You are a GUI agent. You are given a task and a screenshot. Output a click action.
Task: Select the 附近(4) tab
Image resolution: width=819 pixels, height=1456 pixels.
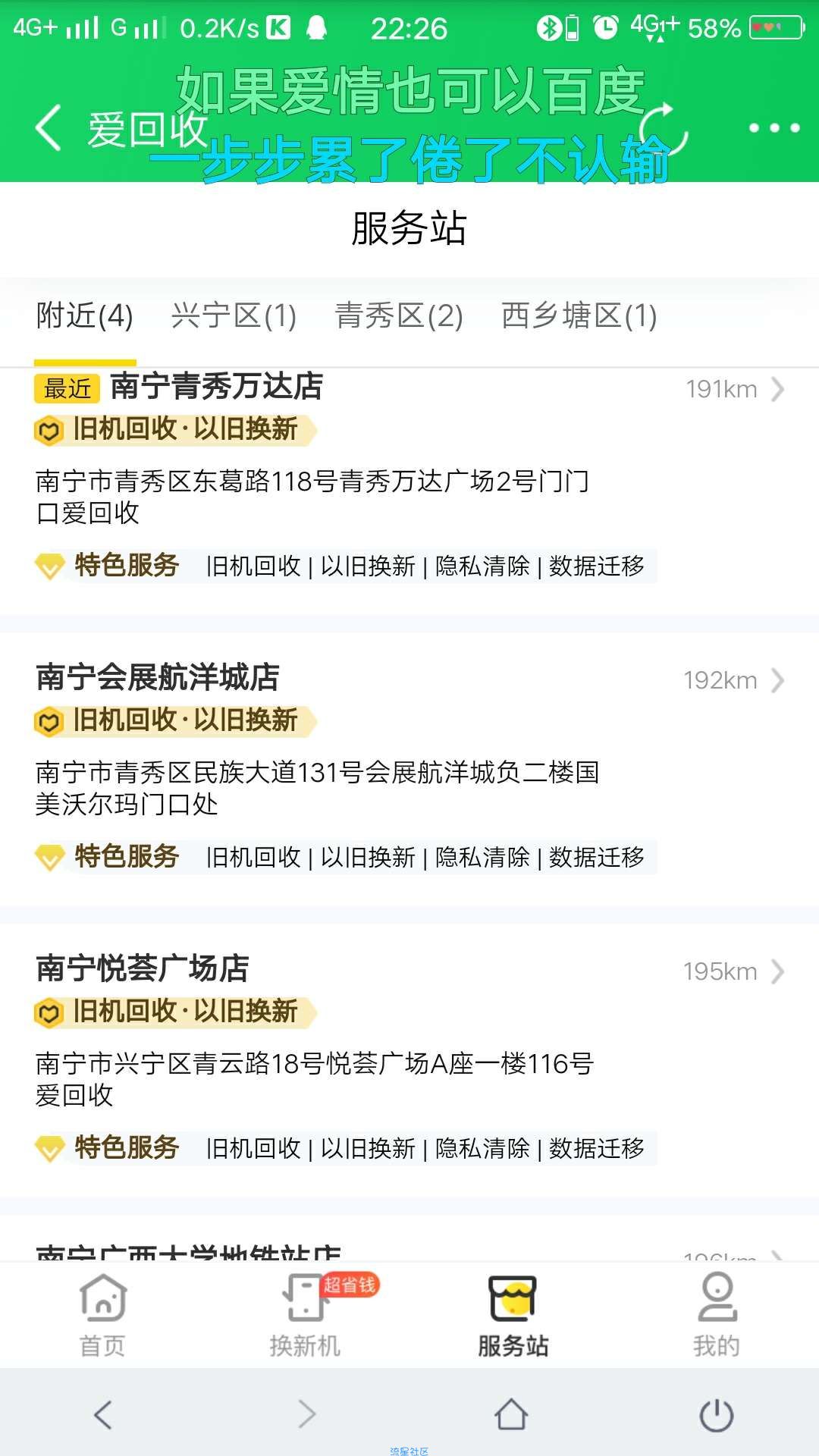pos(85,315)
